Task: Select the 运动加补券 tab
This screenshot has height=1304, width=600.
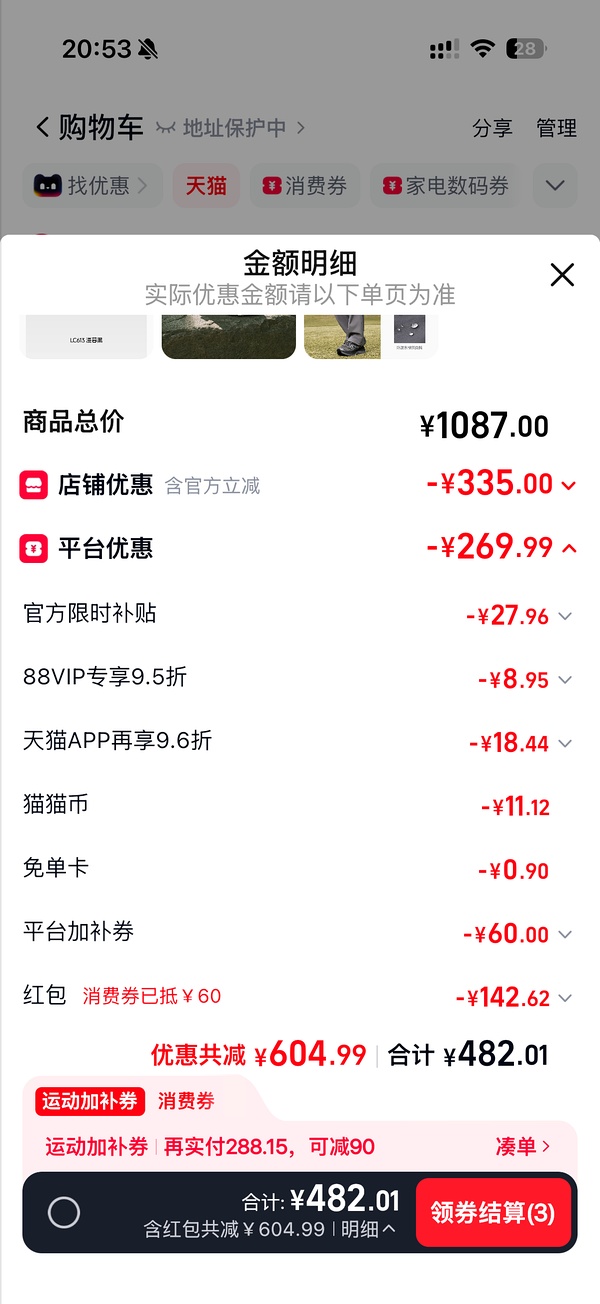Action: click(x=90, y=1102)
